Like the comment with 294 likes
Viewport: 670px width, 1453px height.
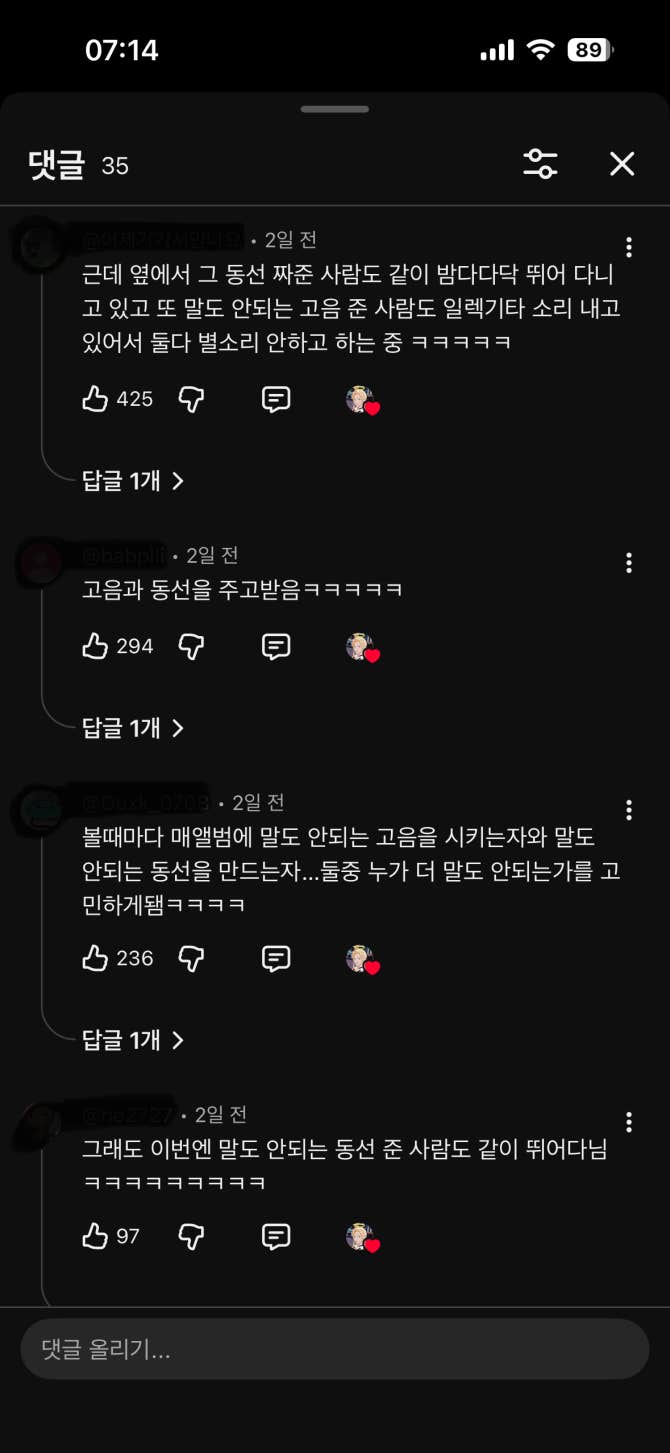96,646
